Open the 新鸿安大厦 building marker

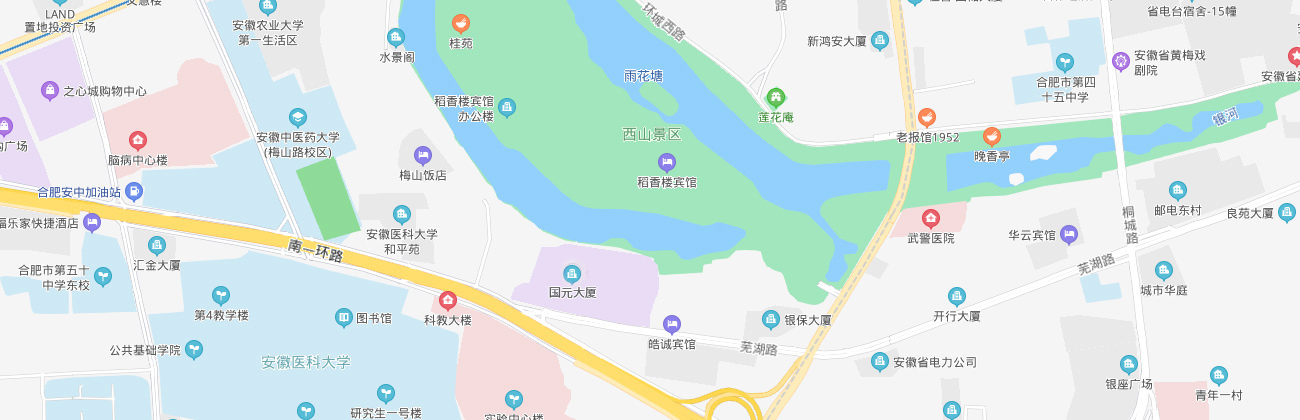click(x=880, y=41)
